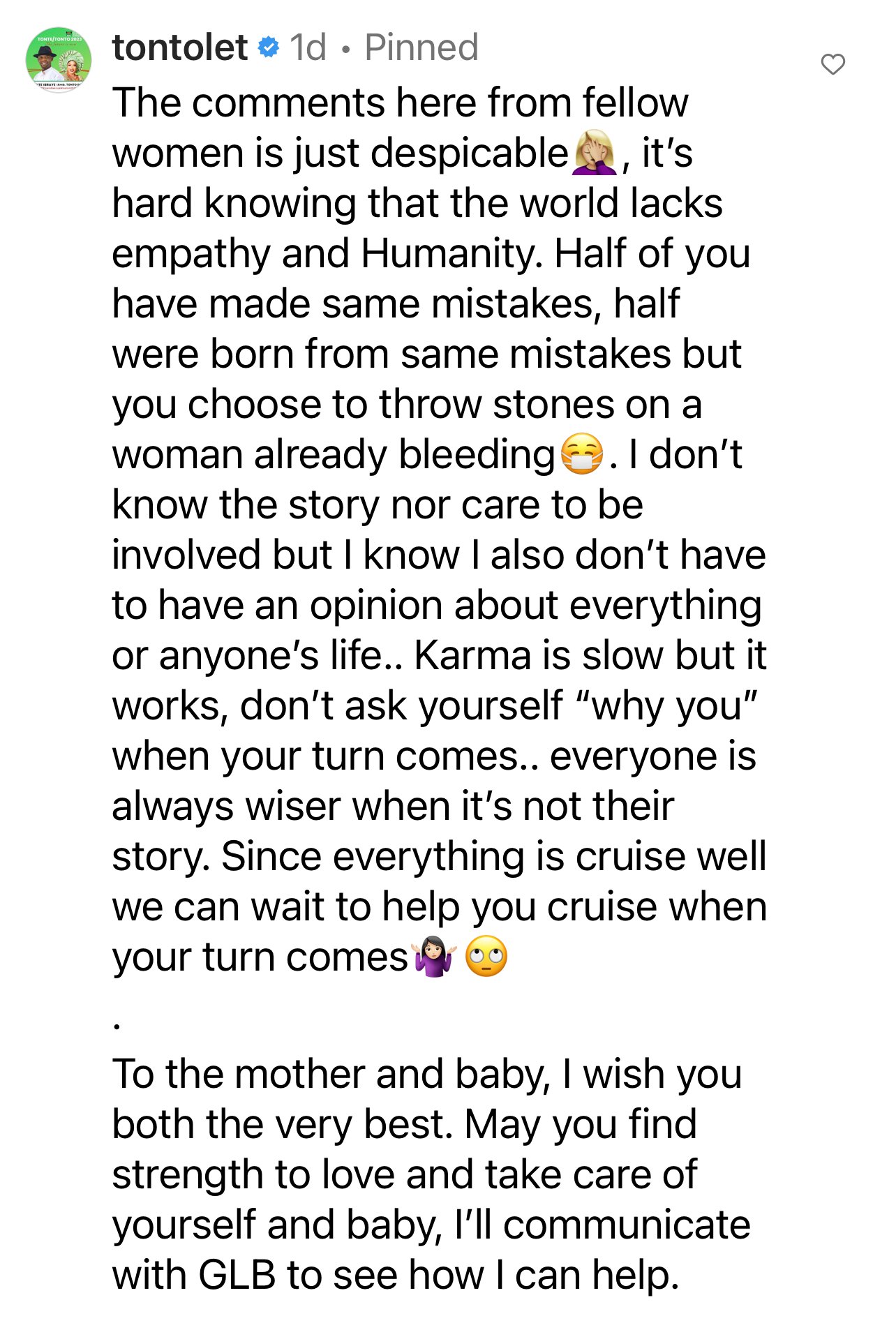Open the tontolet username link
Viewport: 896px width, 1323px height.
coord(179,47)
